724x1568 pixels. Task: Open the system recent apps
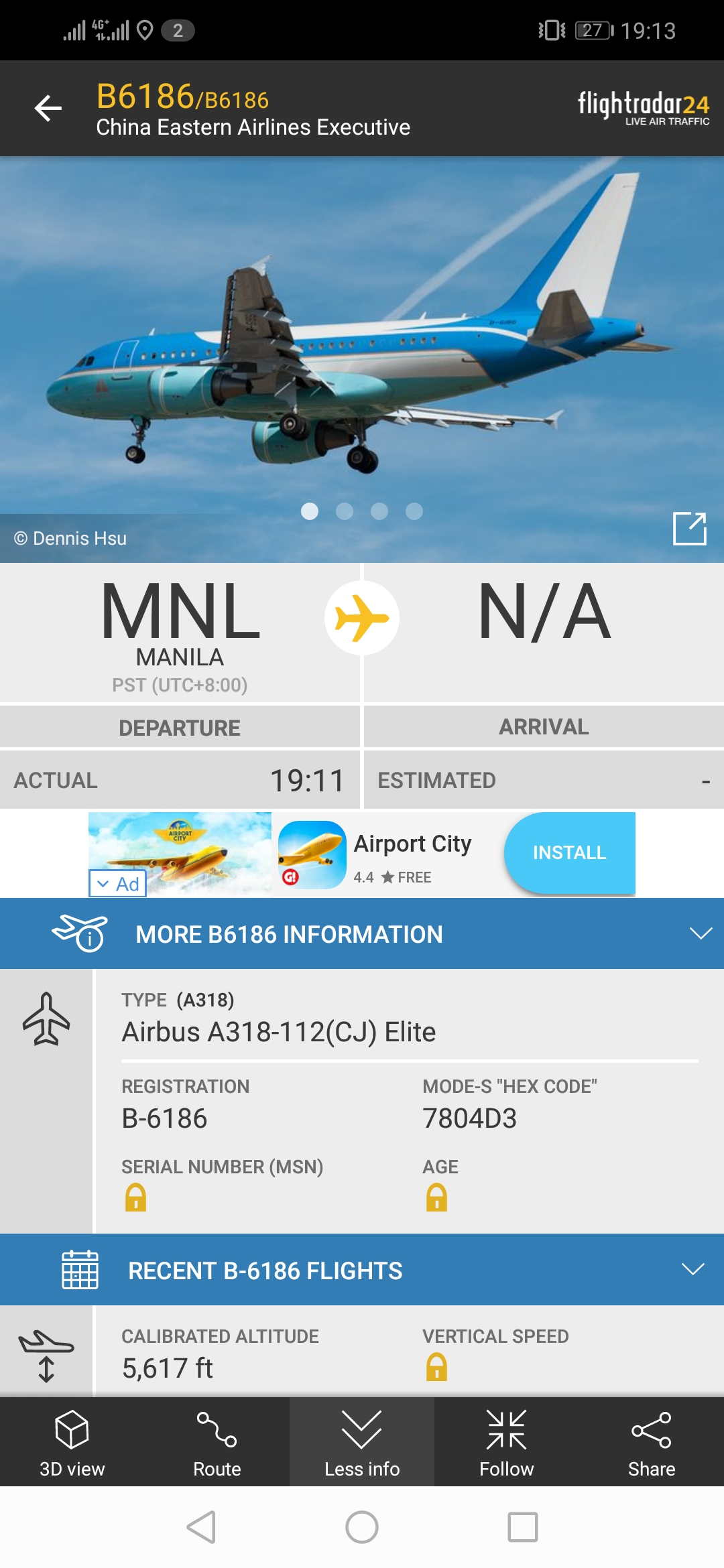(523, 1527)
